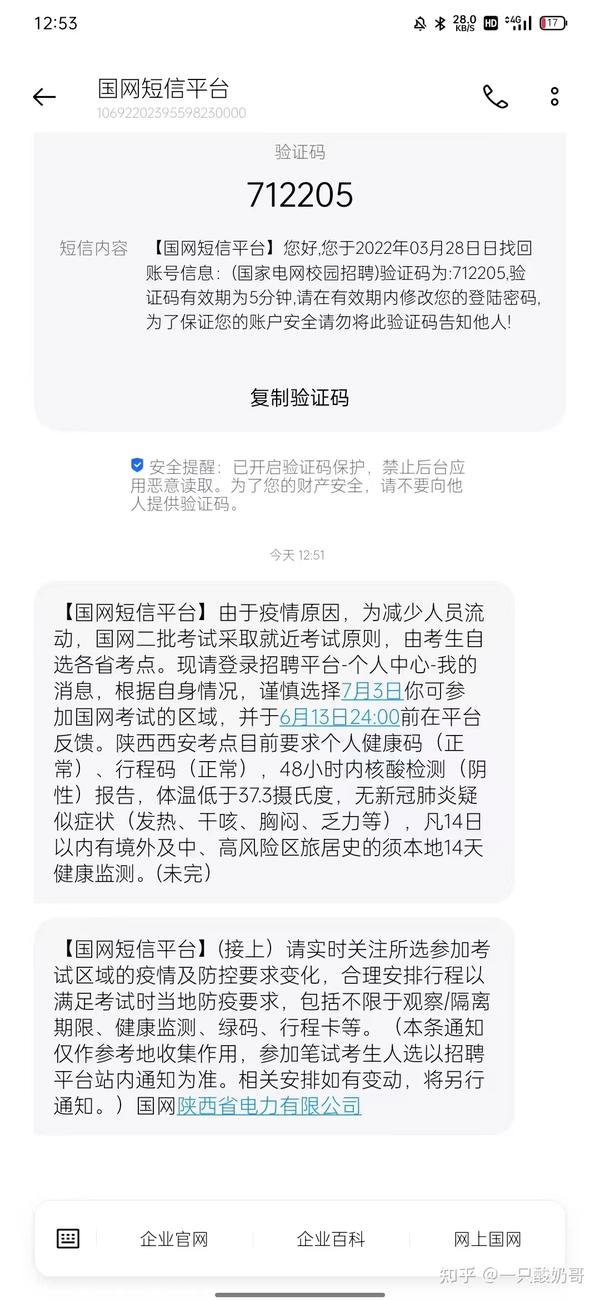Switch to keyboard input with the keyboard icon

point(68,1238)
